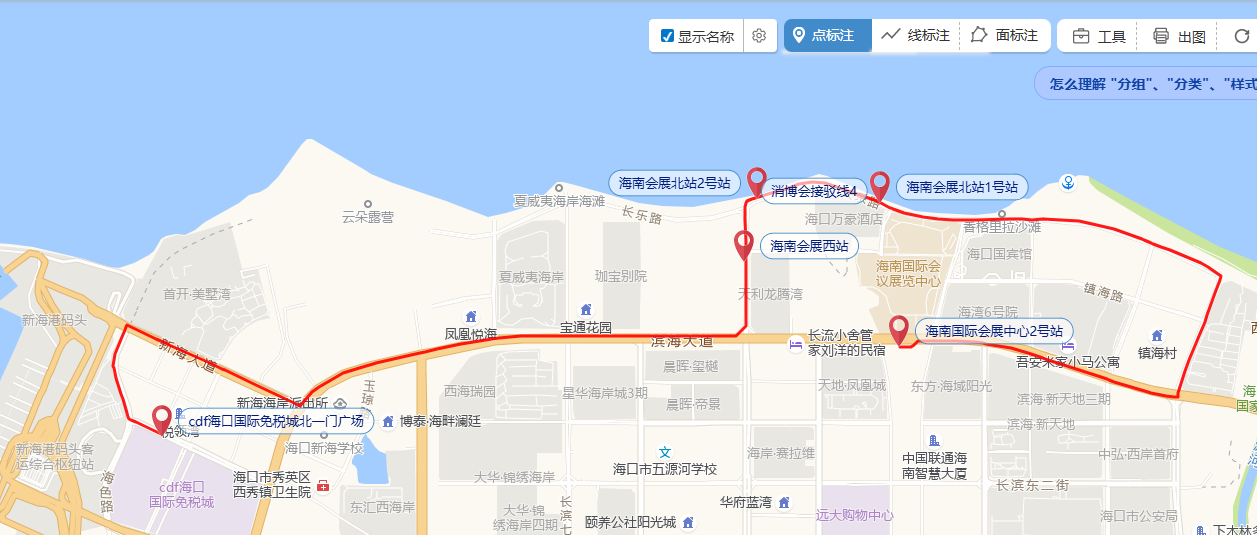Select the 点标注 point marker tool
The height and width of the screenshot is (535, 1257).
(827, 36)
